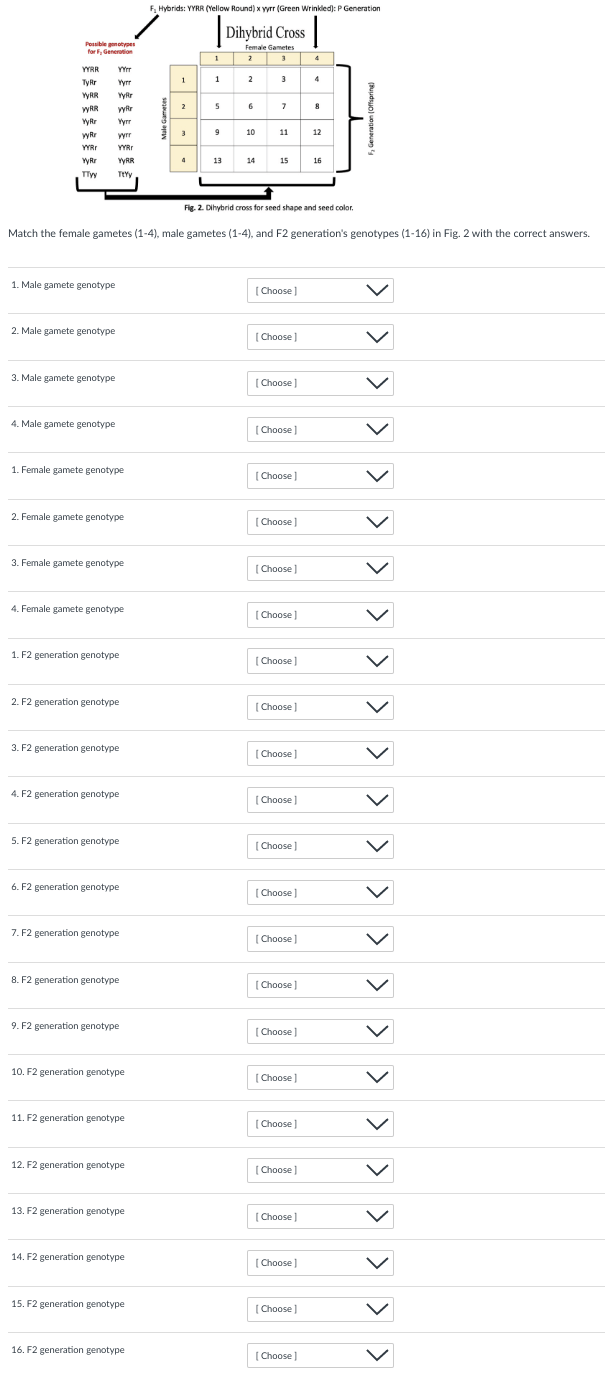Expand the 9. F2 generation genotype chooser

320,1031
